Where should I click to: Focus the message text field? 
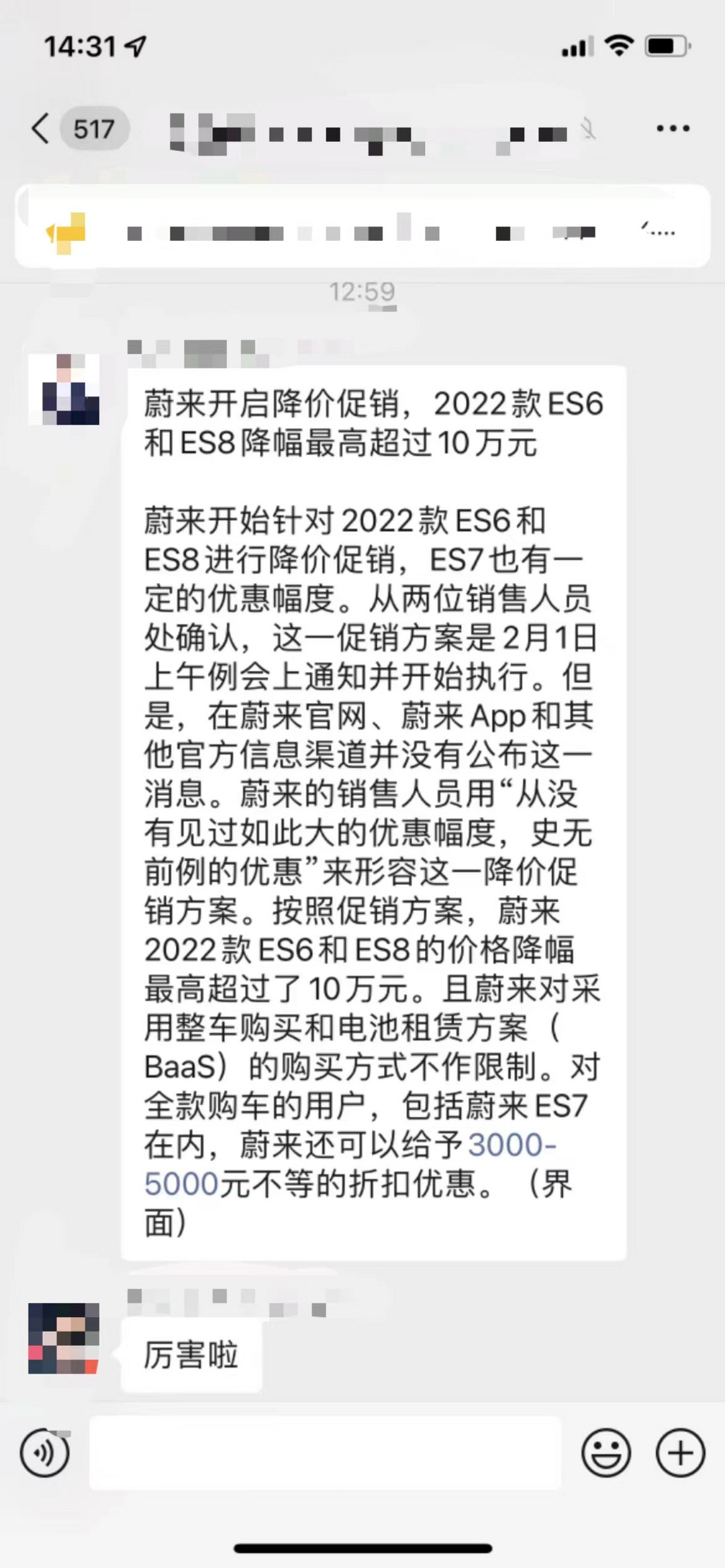click(325, 1453)
